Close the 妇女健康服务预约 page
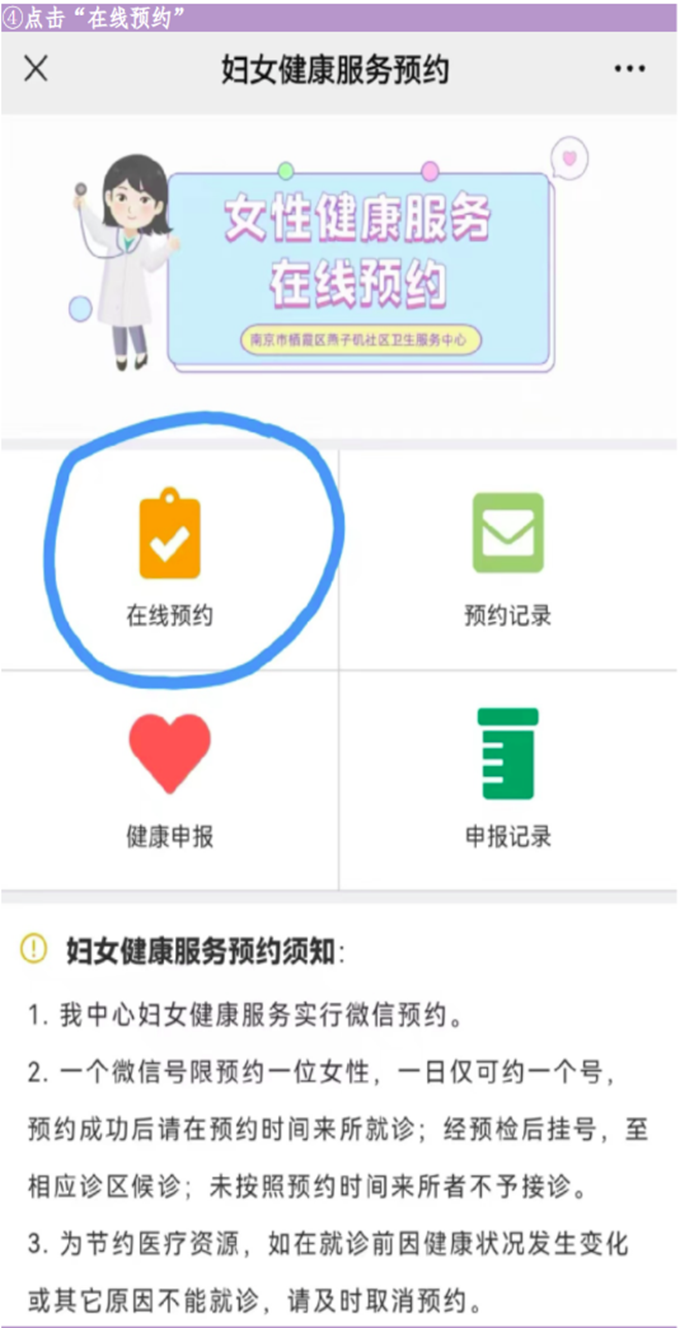The width and height of the screenshot is (680, 1328). pyautogui.click(x=36, y=69)
